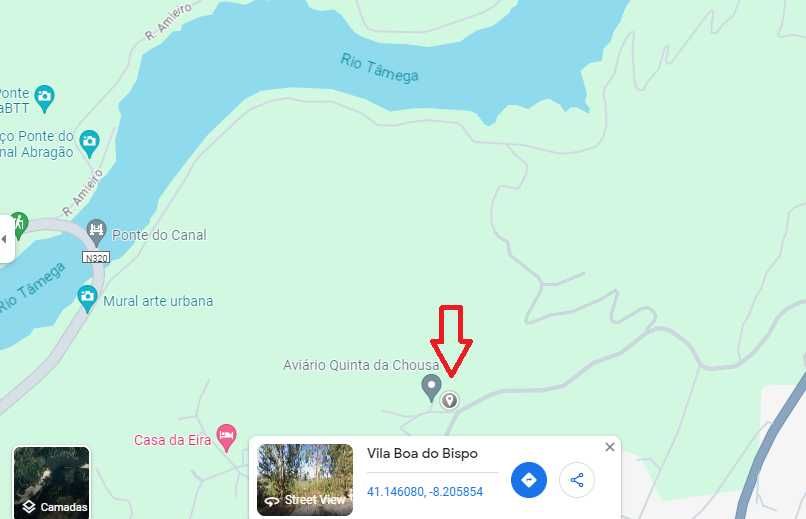Image resolution: width=806 pixels, height=519 pixels.
Task: Open the Ponte do Canal Abragão marker
Action: 89,142
